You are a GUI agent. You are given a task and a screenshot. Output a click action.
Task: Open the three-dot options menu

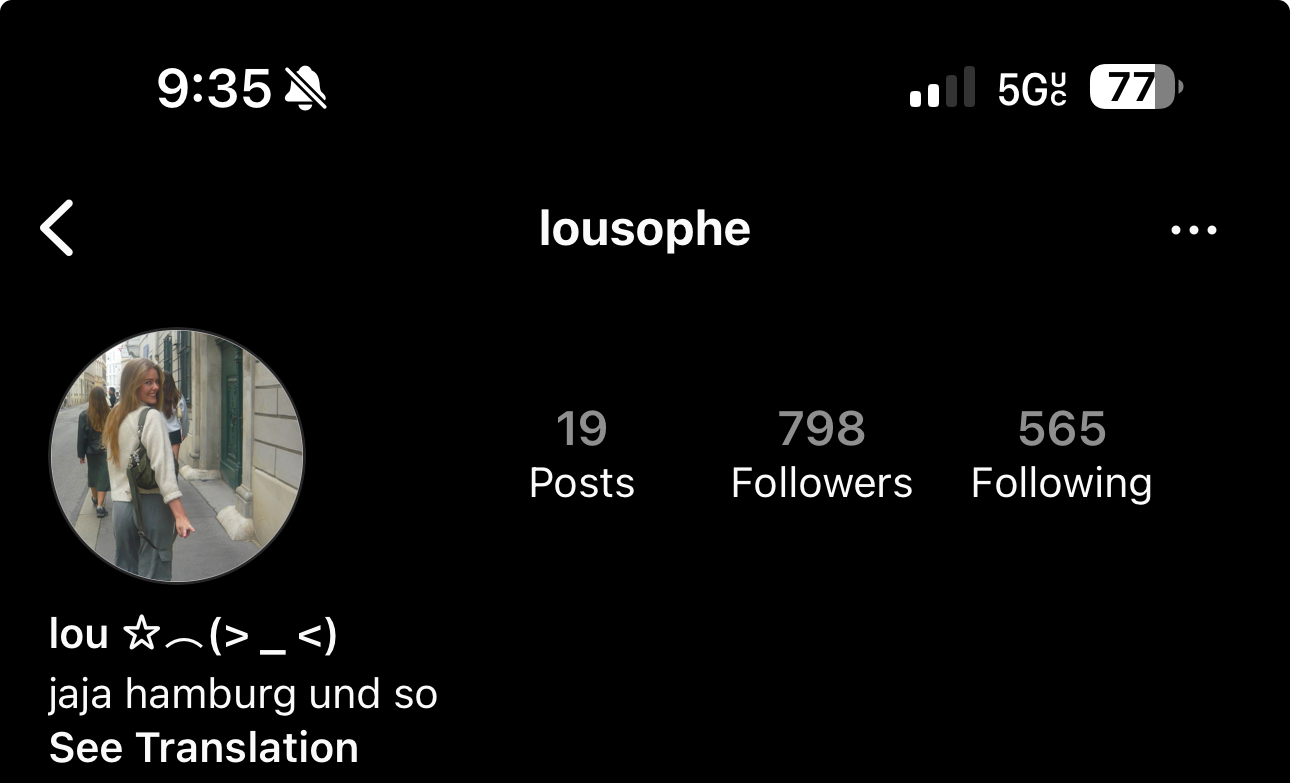(x=1193, y=230)
